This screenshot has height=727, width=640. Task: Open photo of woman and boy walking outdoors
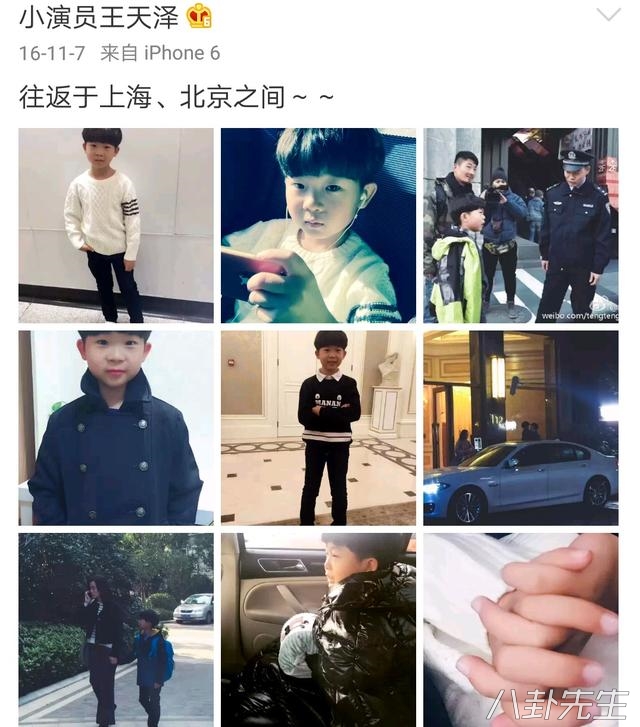click(116, 629)
